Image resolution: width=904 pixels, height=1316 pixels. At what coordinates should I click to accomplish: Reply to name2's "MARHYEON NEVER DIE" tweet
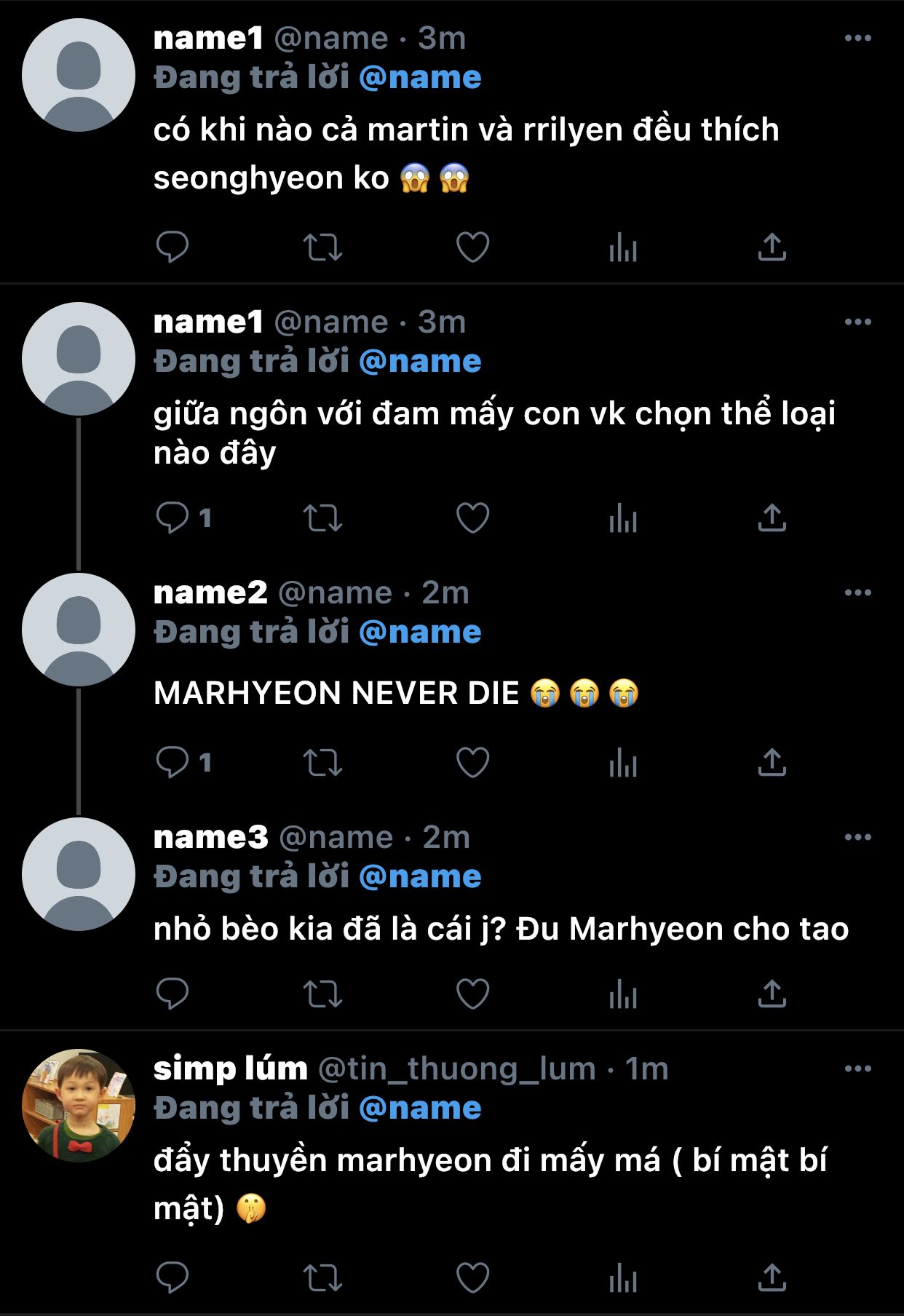pyautogui.click(x=173, y=763)
